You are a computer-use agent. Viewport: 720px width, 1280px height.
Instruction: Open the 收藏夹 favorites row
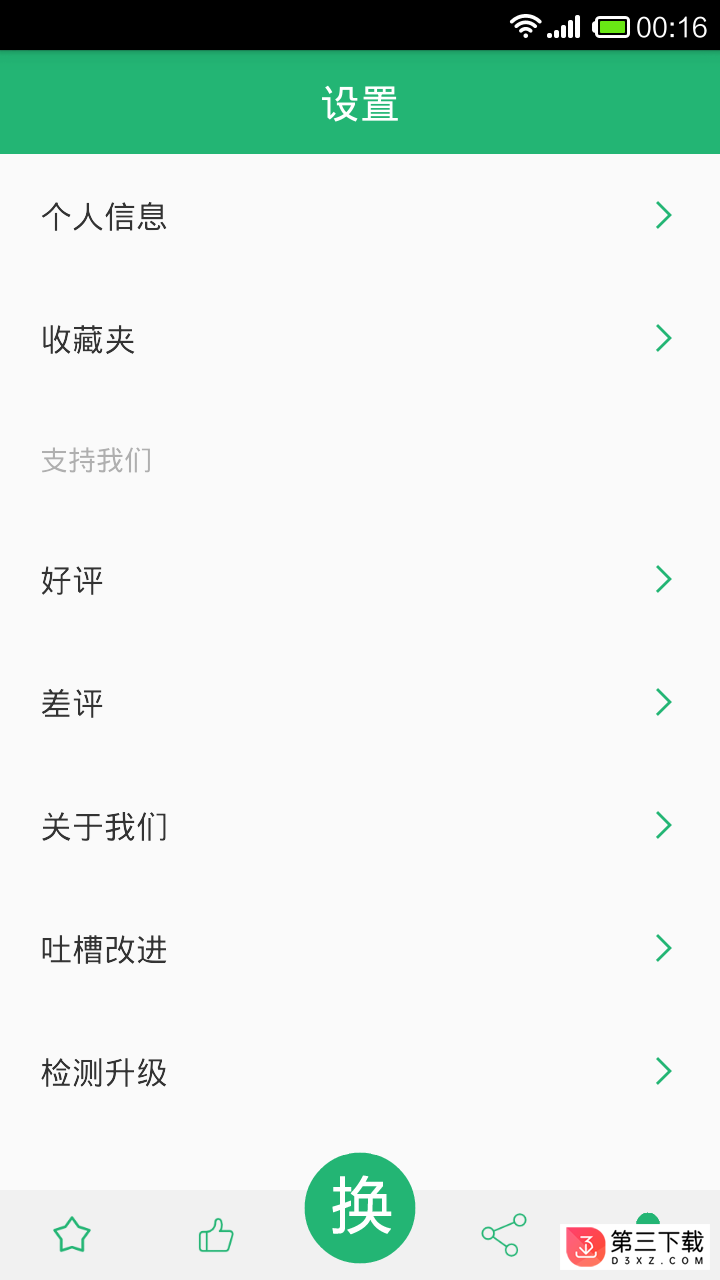coord(360,339)
